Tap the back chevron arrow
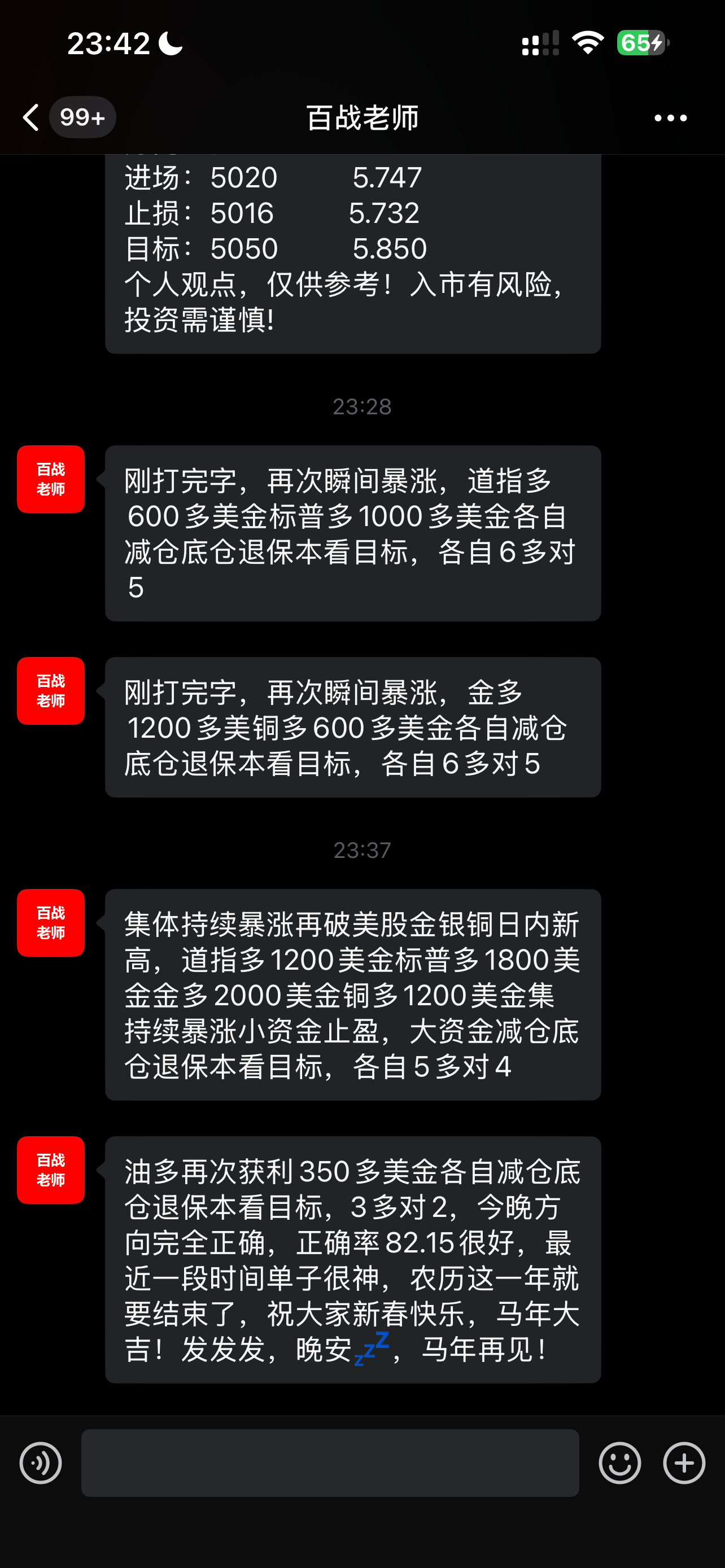This screenshot has height=1568, width=725. tap(32, 117)
